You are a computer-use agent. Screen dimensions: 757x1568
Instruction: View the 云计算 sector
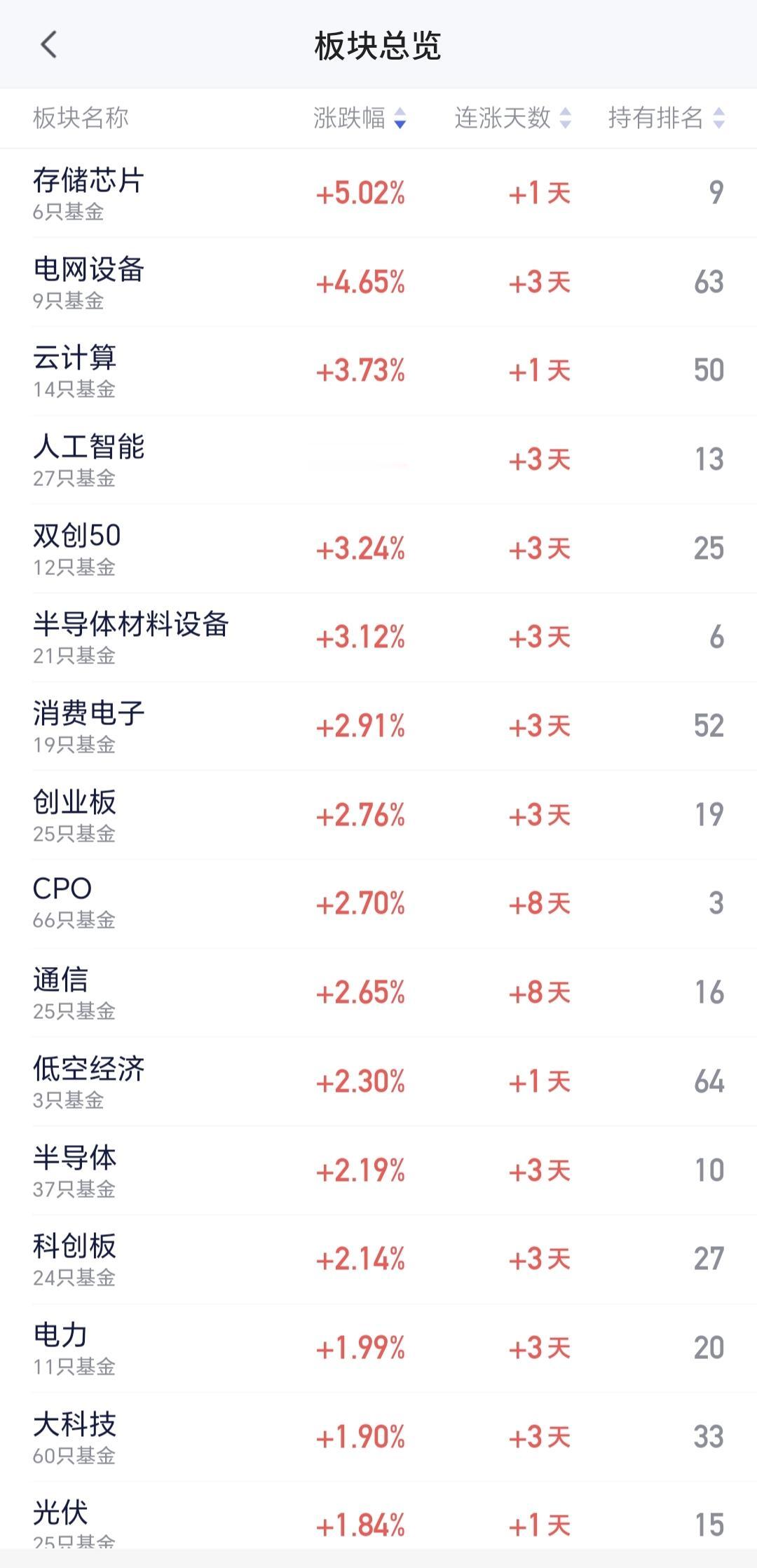pos(378,370)
